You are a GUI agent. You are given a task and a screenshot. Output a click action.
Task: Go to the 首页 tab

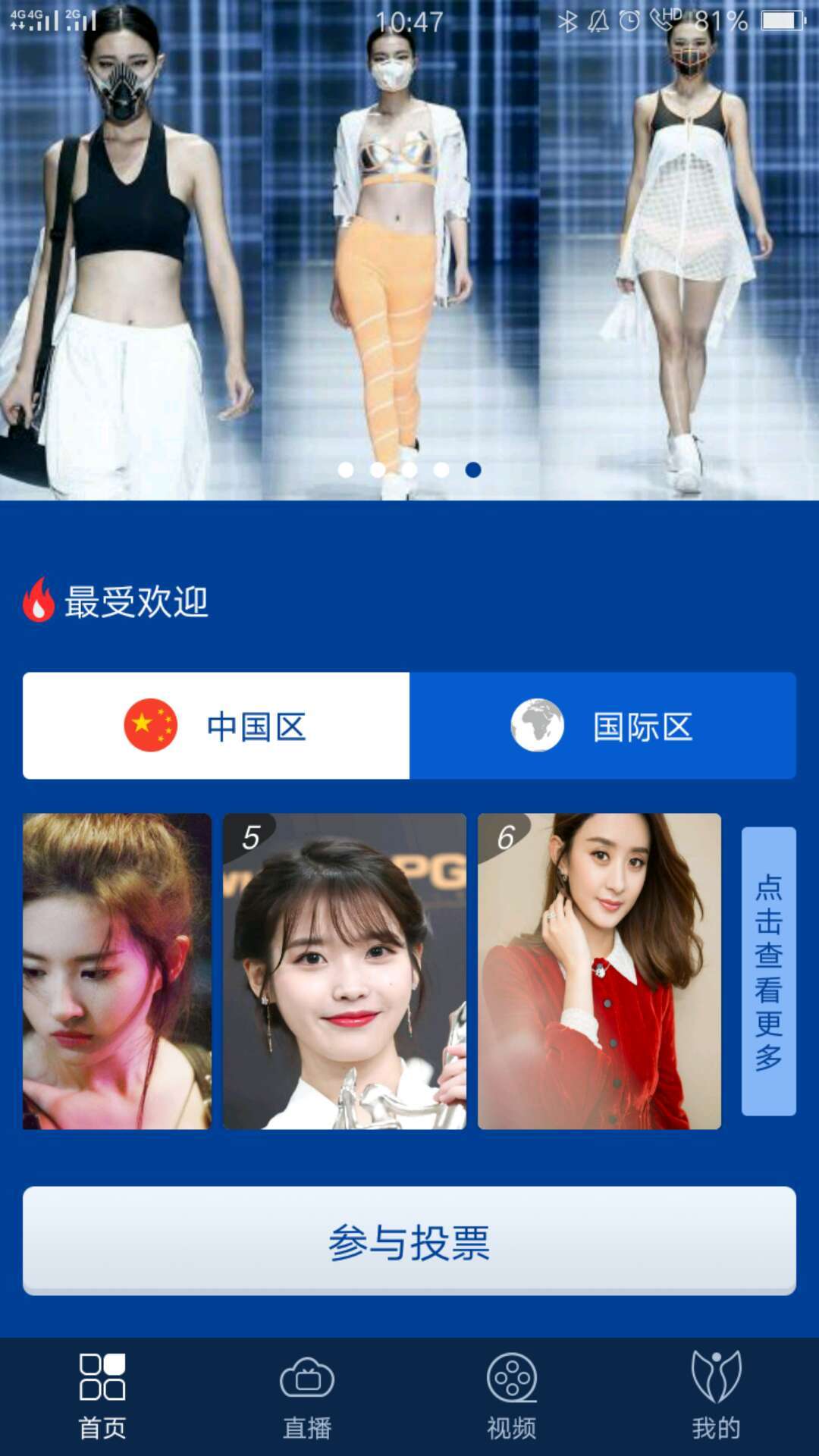click(x=102, y=1396)
